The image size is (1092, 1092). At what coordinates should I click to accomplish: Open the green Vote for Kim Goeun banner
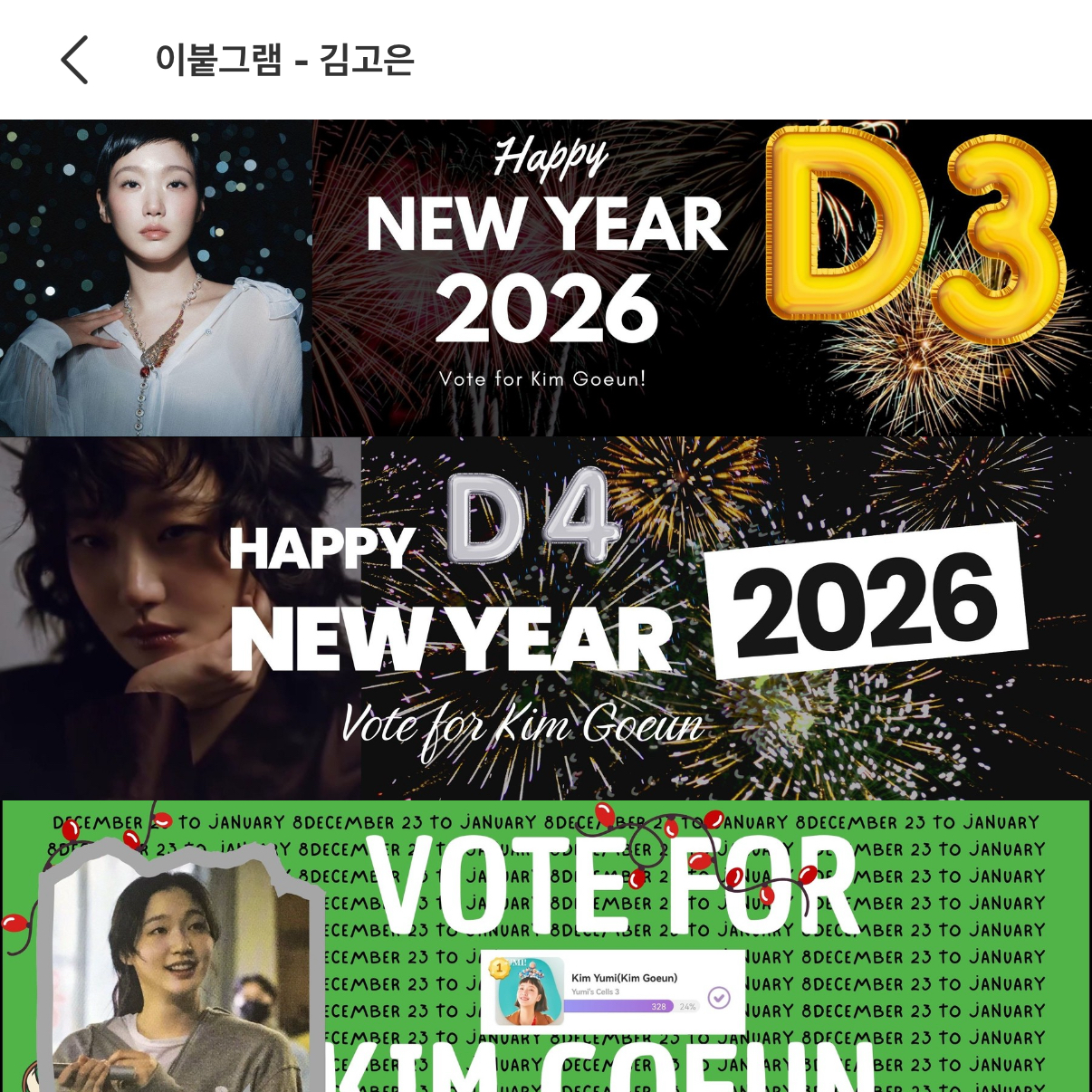546,946
